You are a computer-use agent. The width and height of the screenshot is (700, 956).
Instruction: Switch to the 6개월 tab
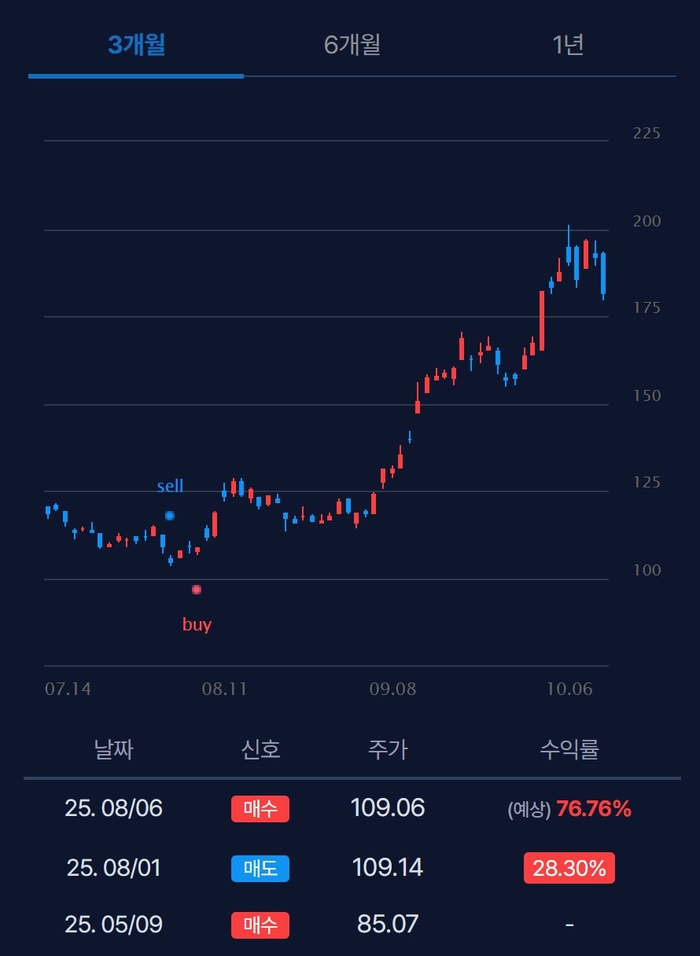pos(352,45)
